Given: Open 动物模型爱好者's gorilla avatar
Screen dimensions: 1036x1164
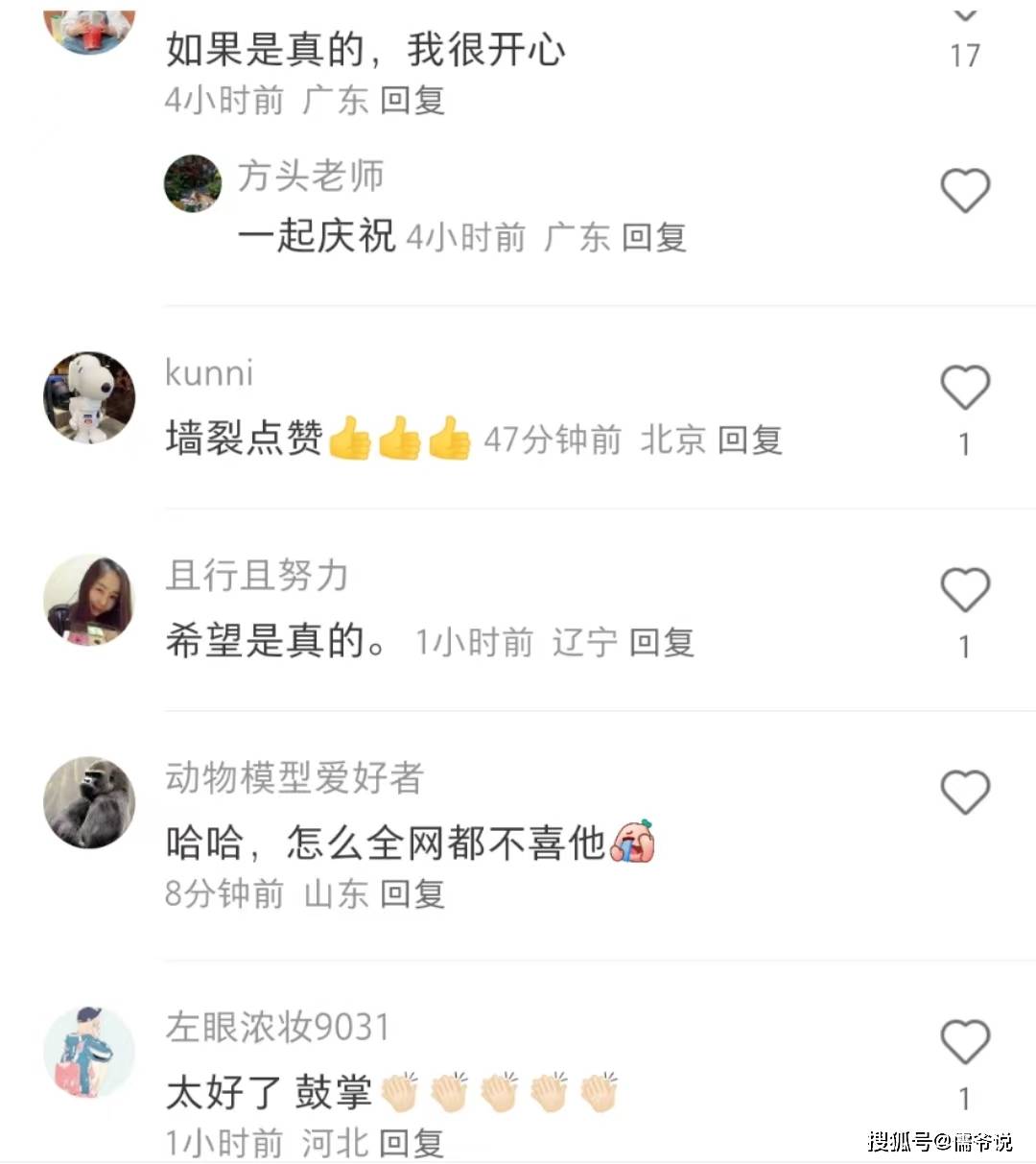Looking at the screenshot, I should [89, 803].
